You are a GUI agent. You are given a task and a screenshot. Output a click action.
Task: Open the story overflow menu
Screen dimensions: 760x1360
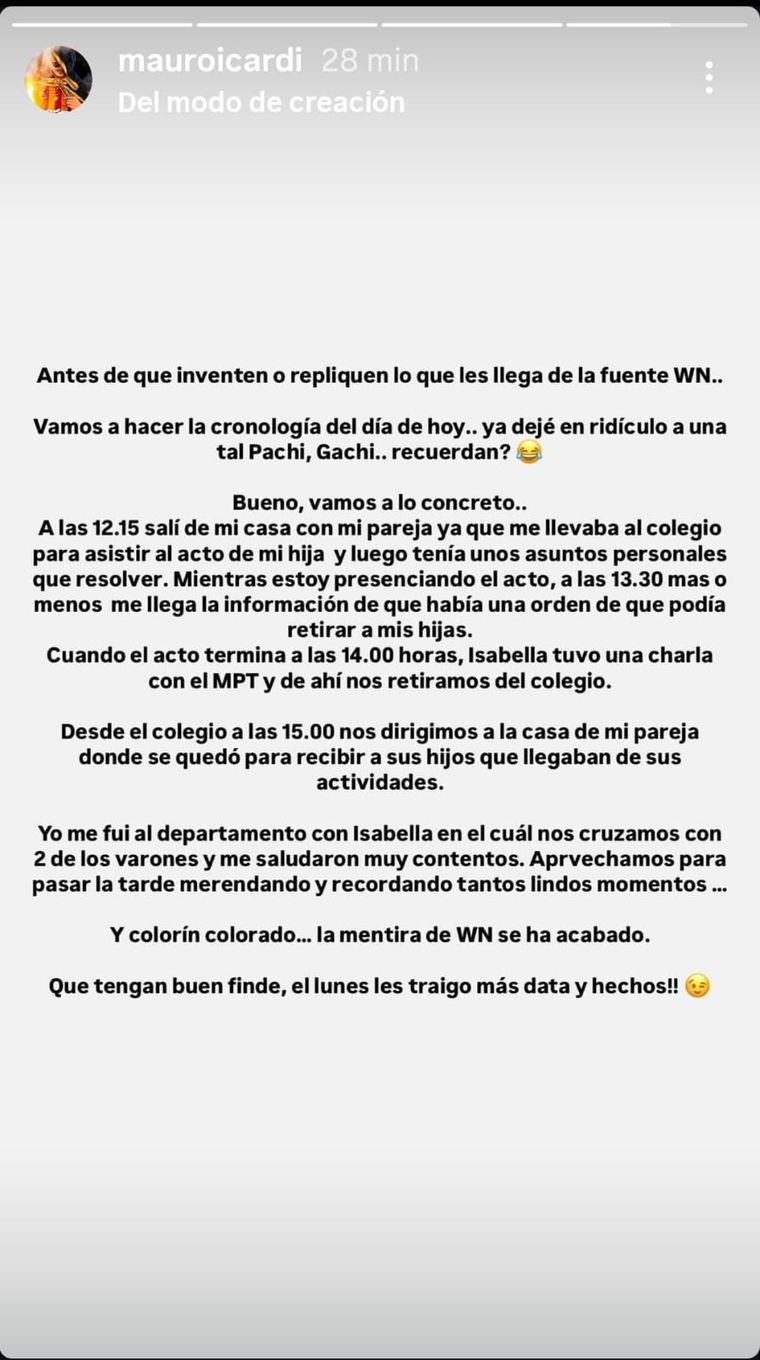709,78
